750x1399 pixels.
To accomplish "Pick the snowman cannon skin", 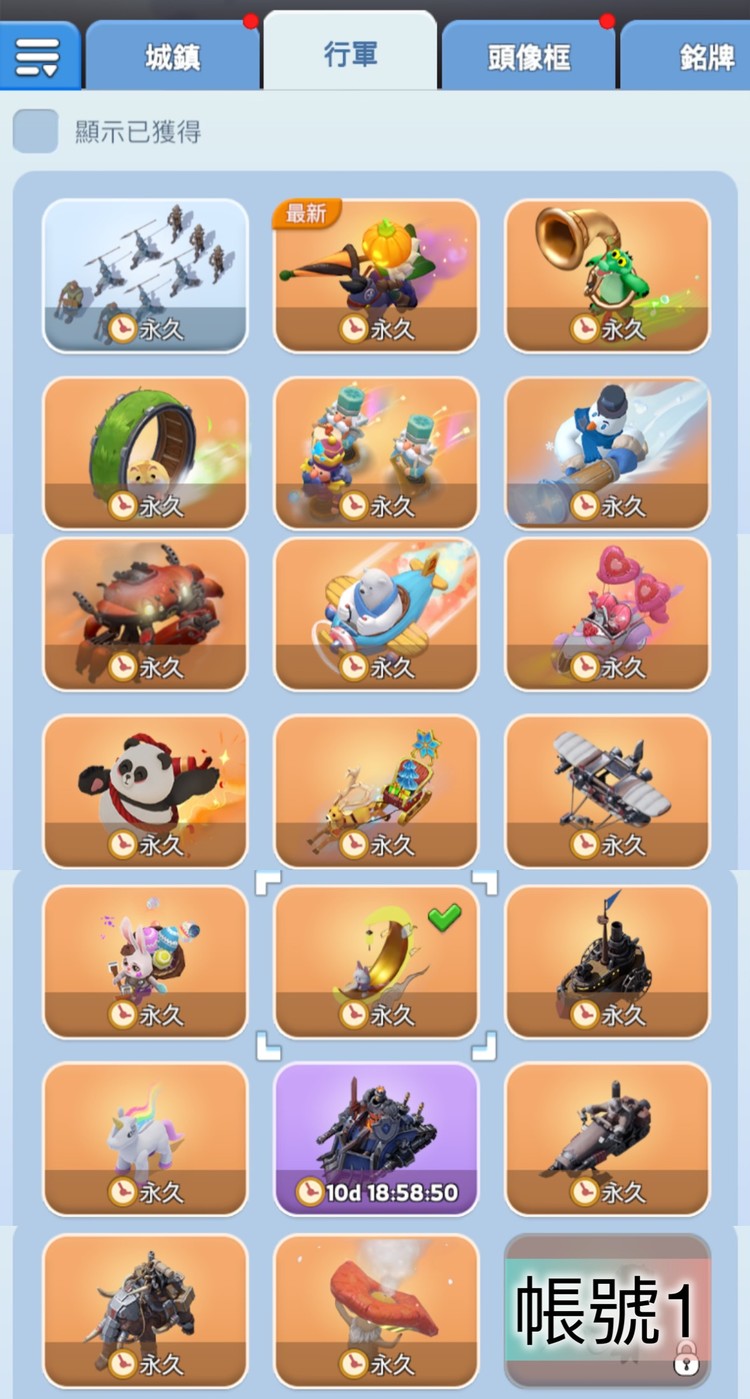I will [607, 452].
